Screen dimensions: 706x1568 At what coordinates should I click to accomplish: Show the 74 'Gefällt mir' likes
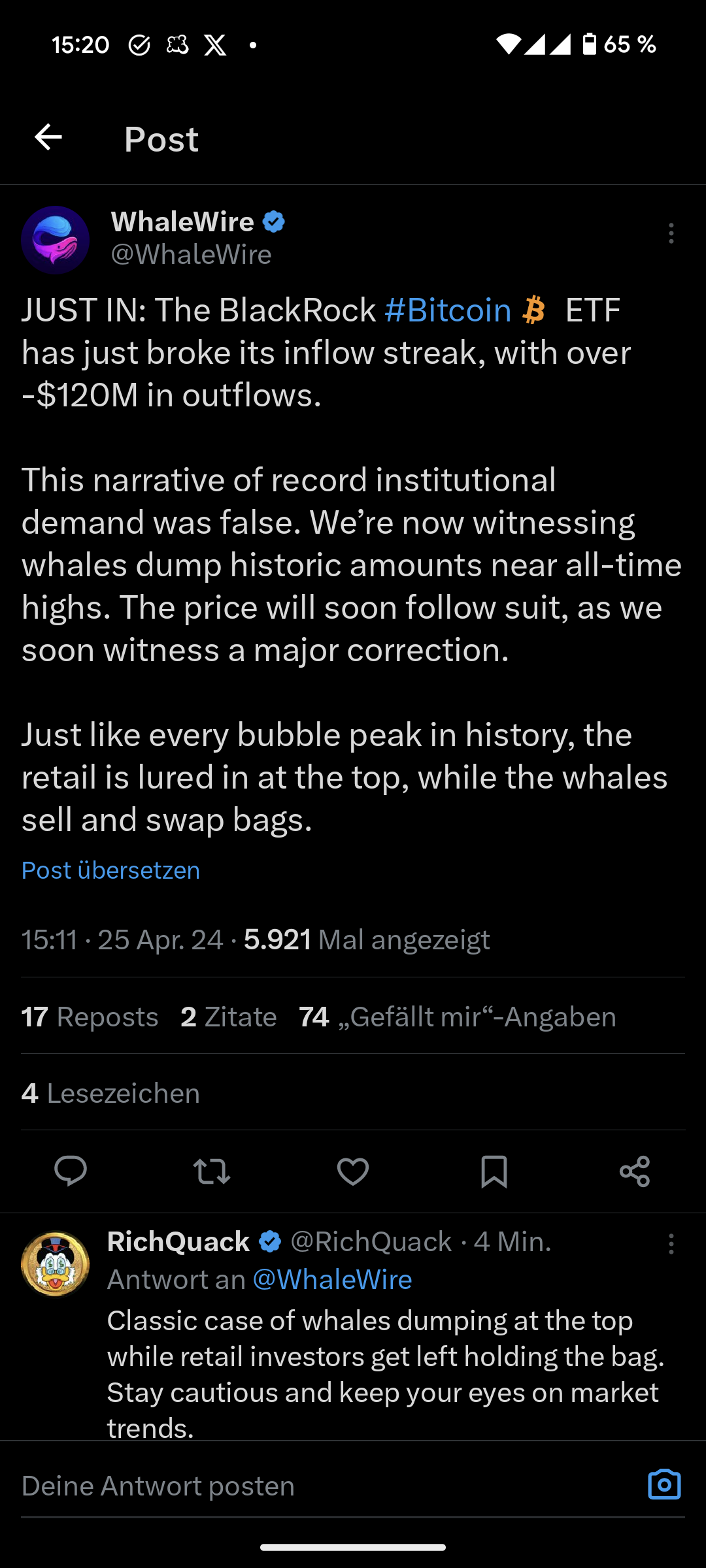coord(458,1017)
